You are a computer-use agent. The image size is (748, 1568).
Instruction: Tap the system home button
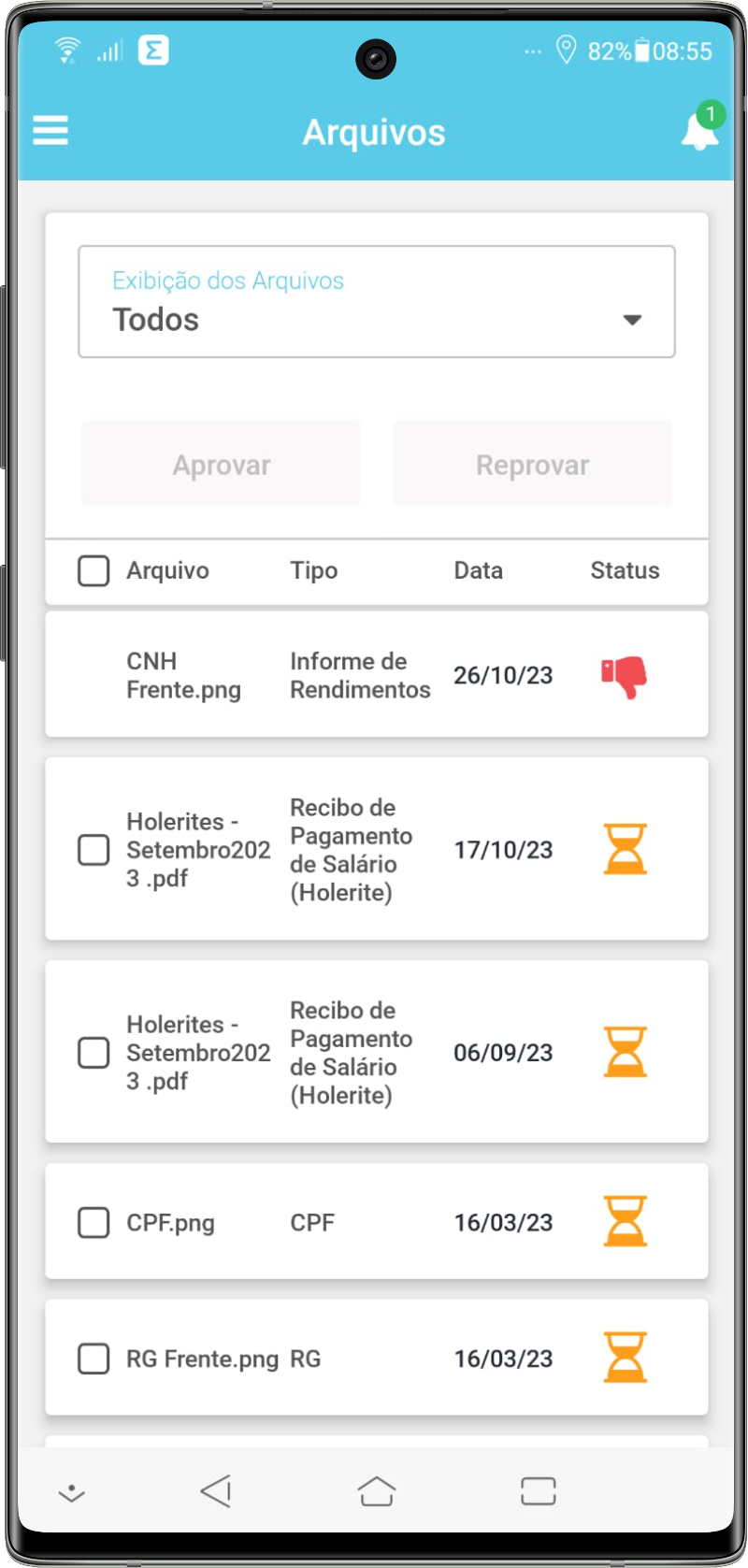377,1490
